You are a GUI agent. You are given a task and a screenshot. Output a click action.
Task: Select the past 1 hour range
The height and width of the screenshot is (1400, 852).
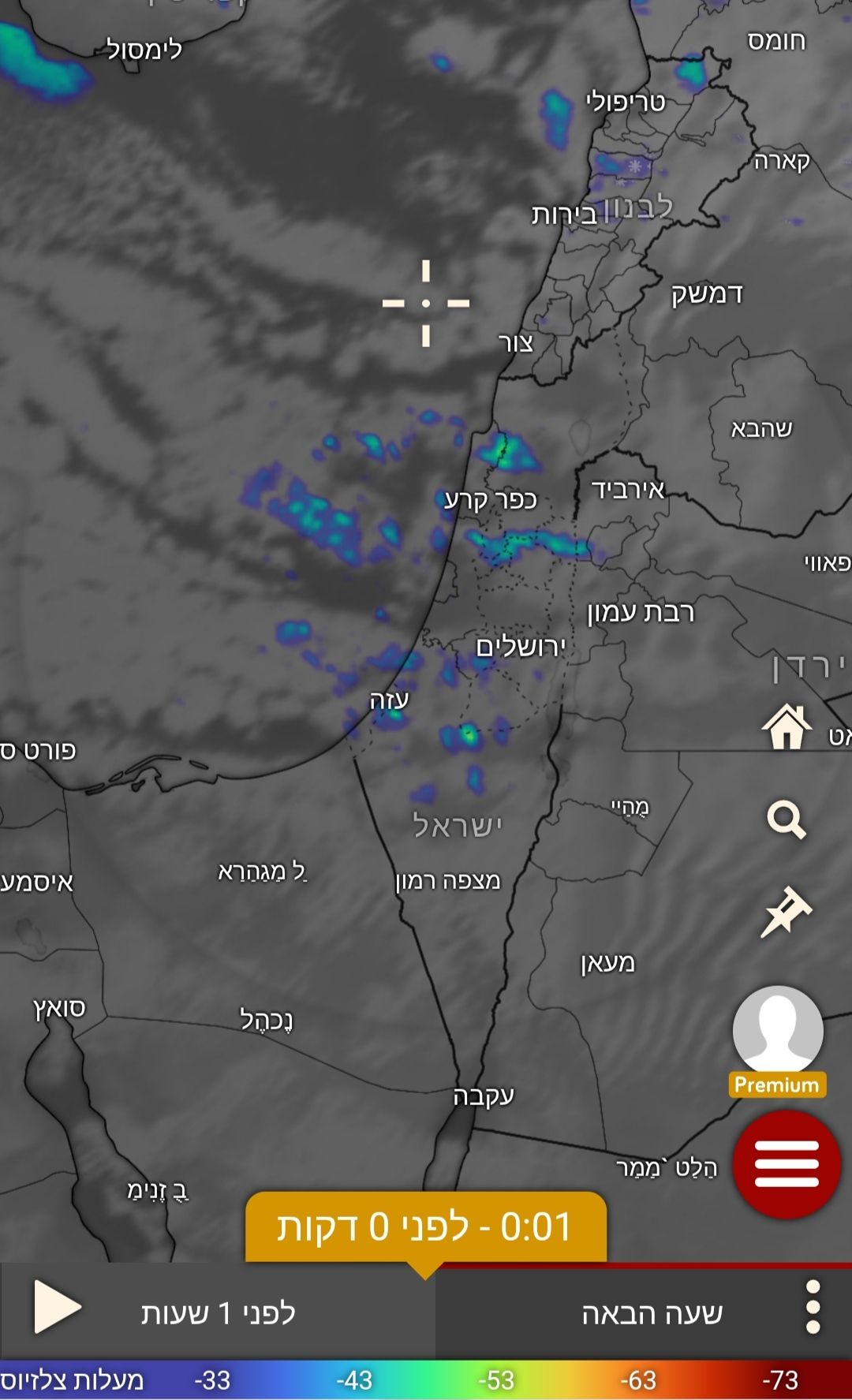click(x=219, y=1313)
